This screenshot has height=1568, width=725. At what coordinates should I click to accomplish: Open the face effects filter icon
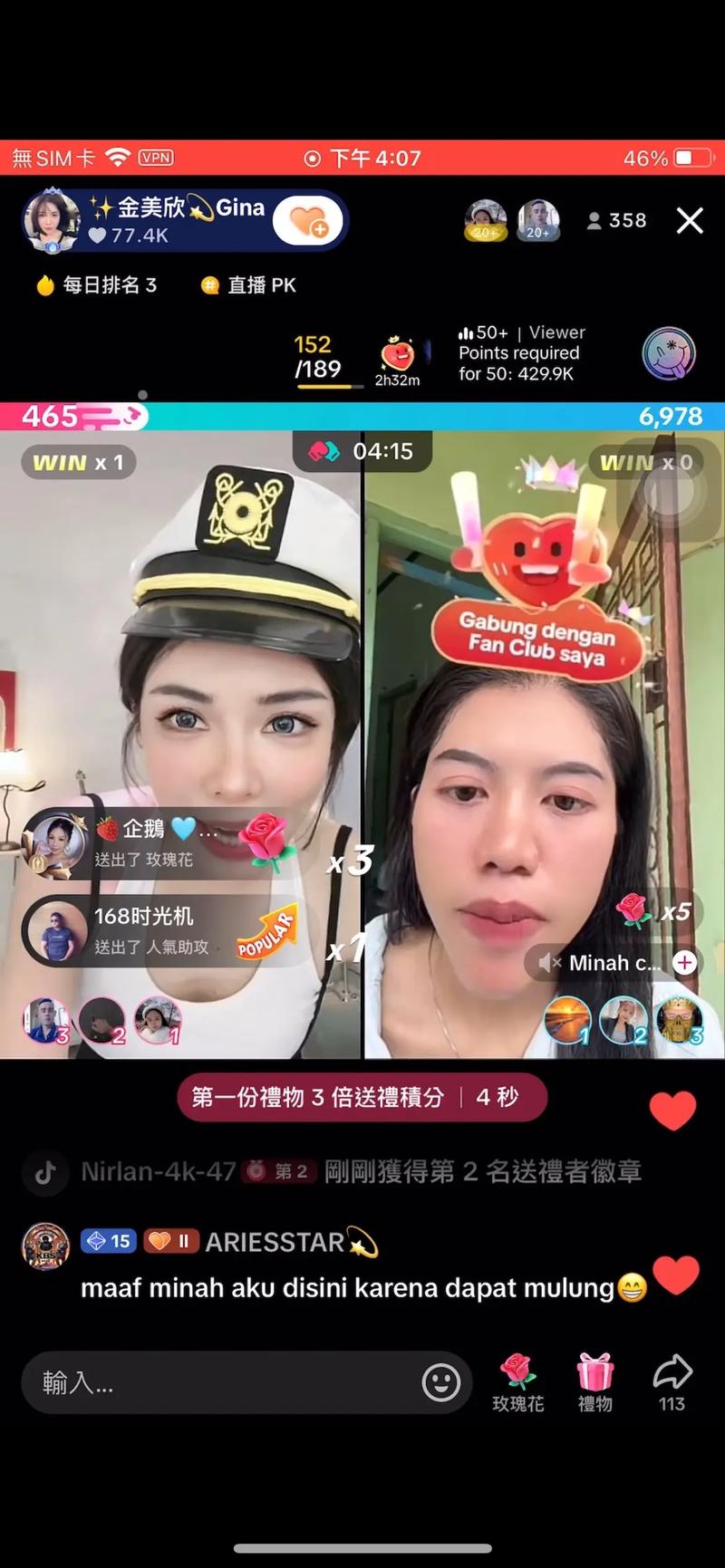(x=668, y=353)
